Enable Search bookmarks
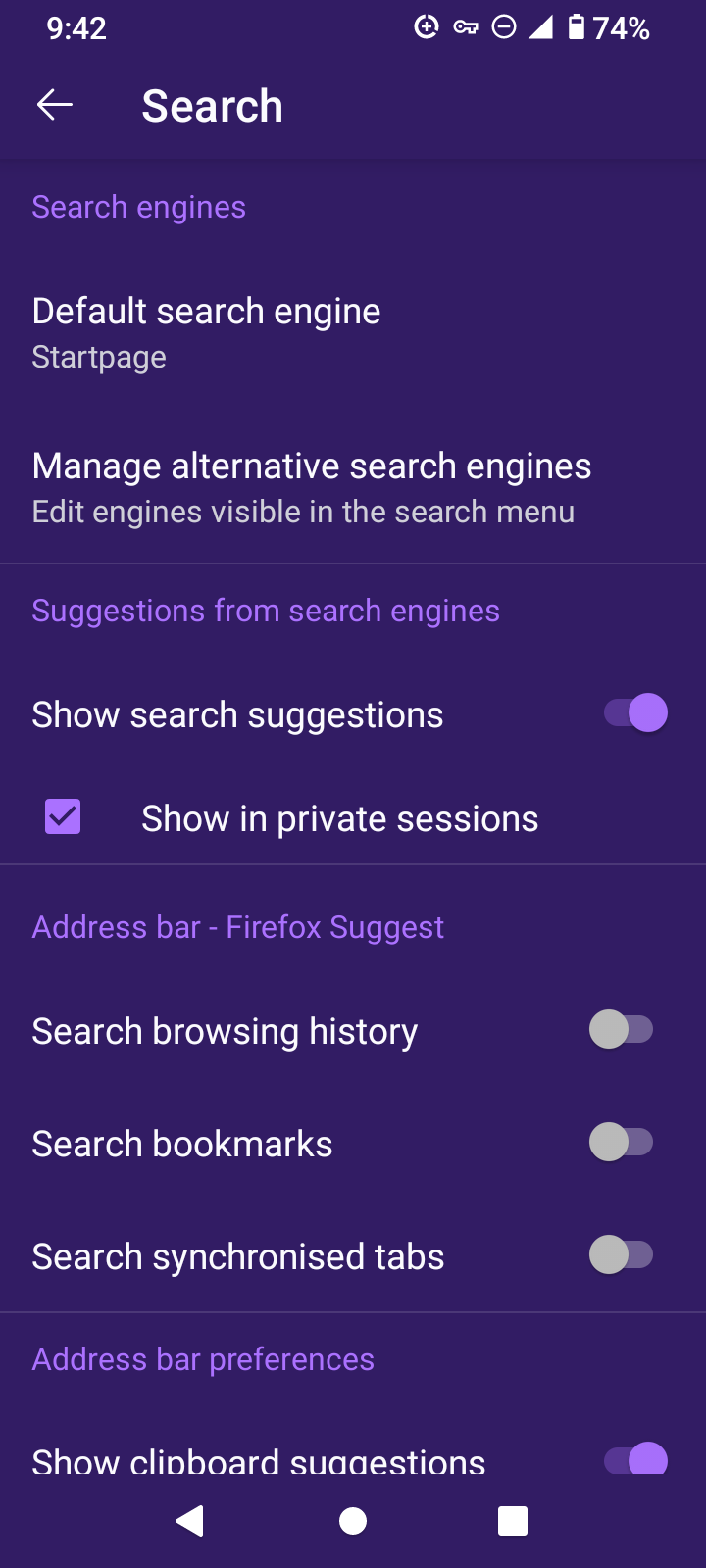Screen dimensions: 706x1568 point(621,1143)
